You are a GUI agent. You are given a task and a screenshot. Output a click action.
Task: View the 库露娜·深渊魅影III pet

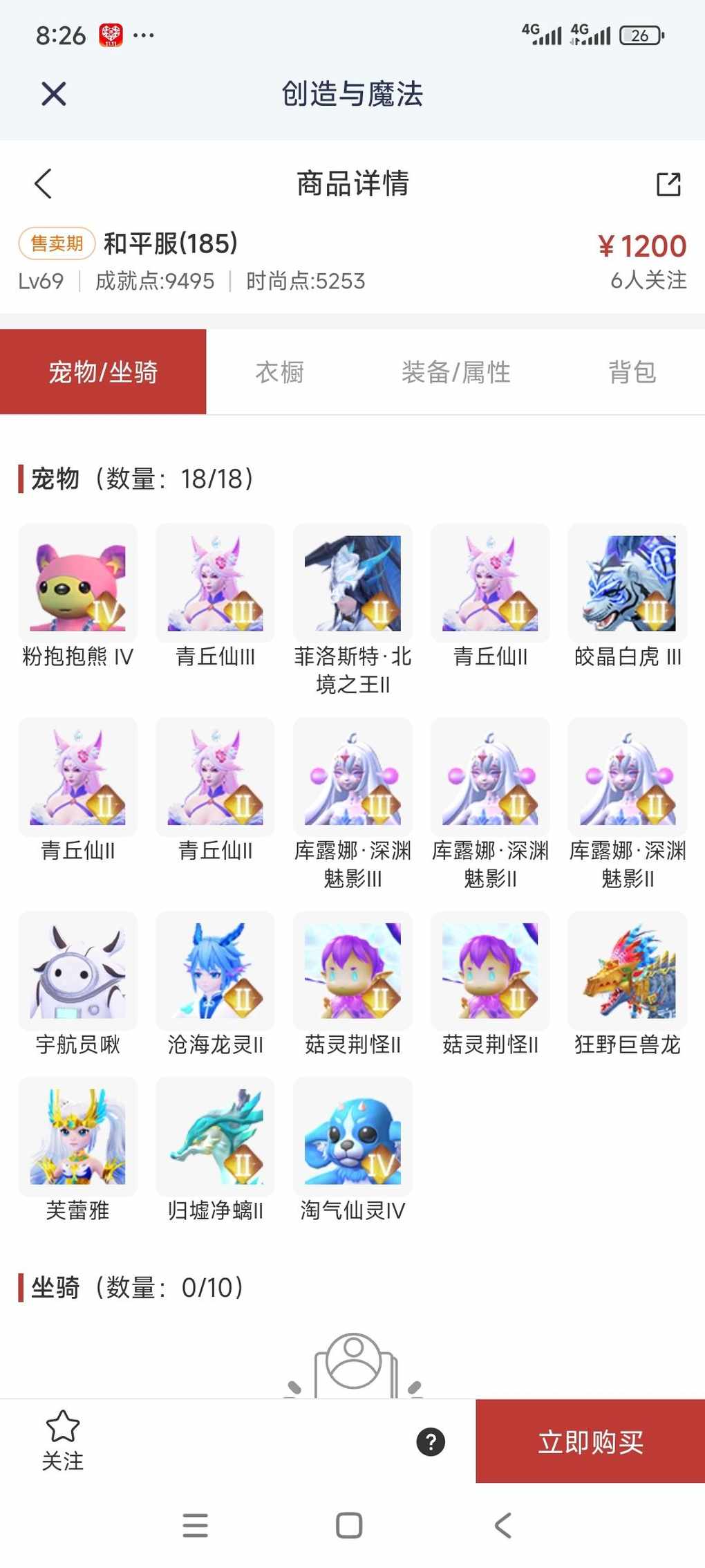point(352,777)
